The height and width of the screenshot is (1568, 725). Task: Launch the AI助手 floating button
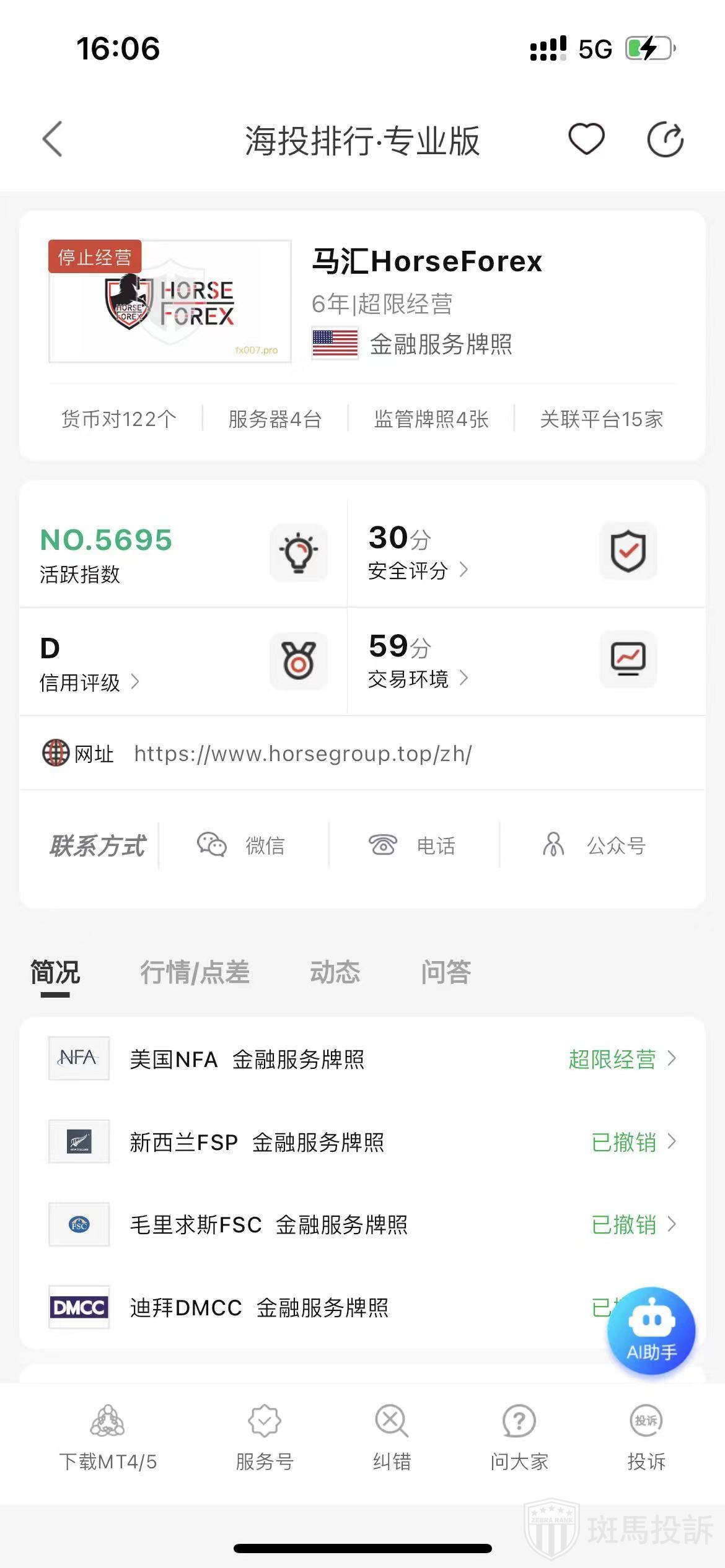point(651,1331)
